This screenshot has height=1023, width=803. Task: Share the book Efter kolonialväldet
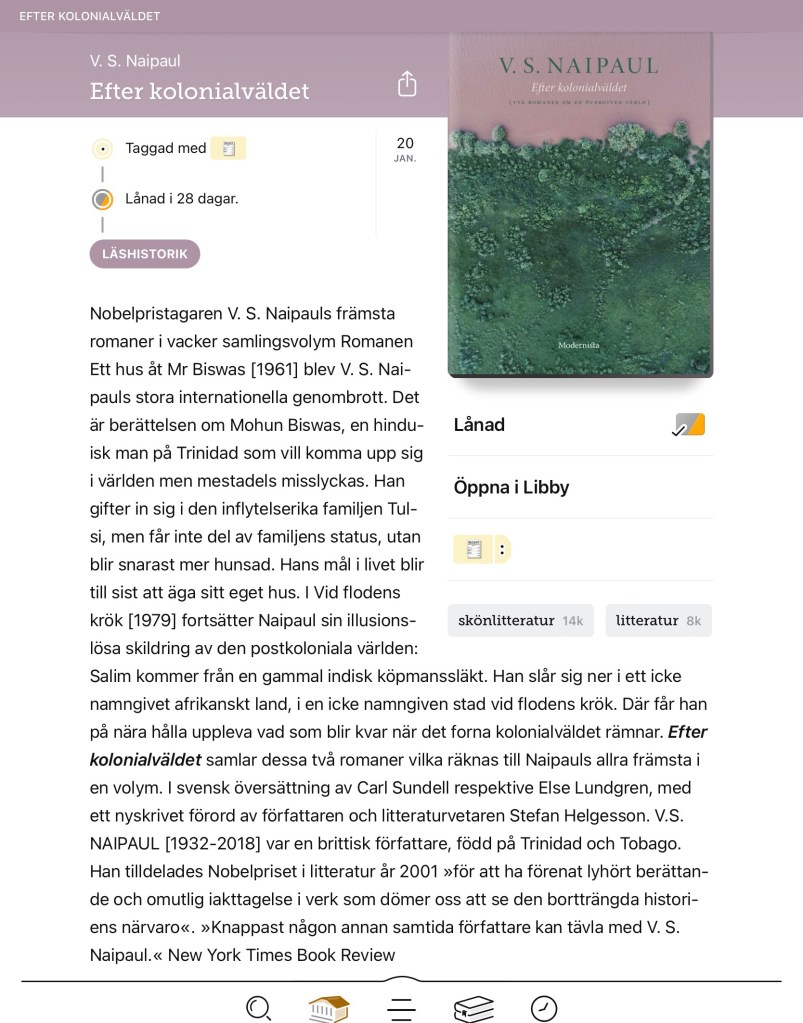[x=407, y=84]
